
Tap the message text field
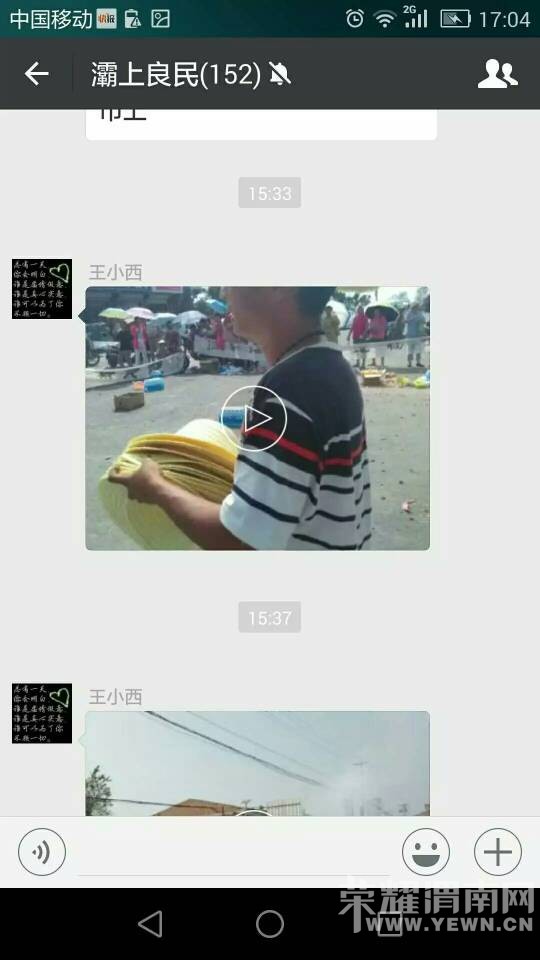coord(233,853)
